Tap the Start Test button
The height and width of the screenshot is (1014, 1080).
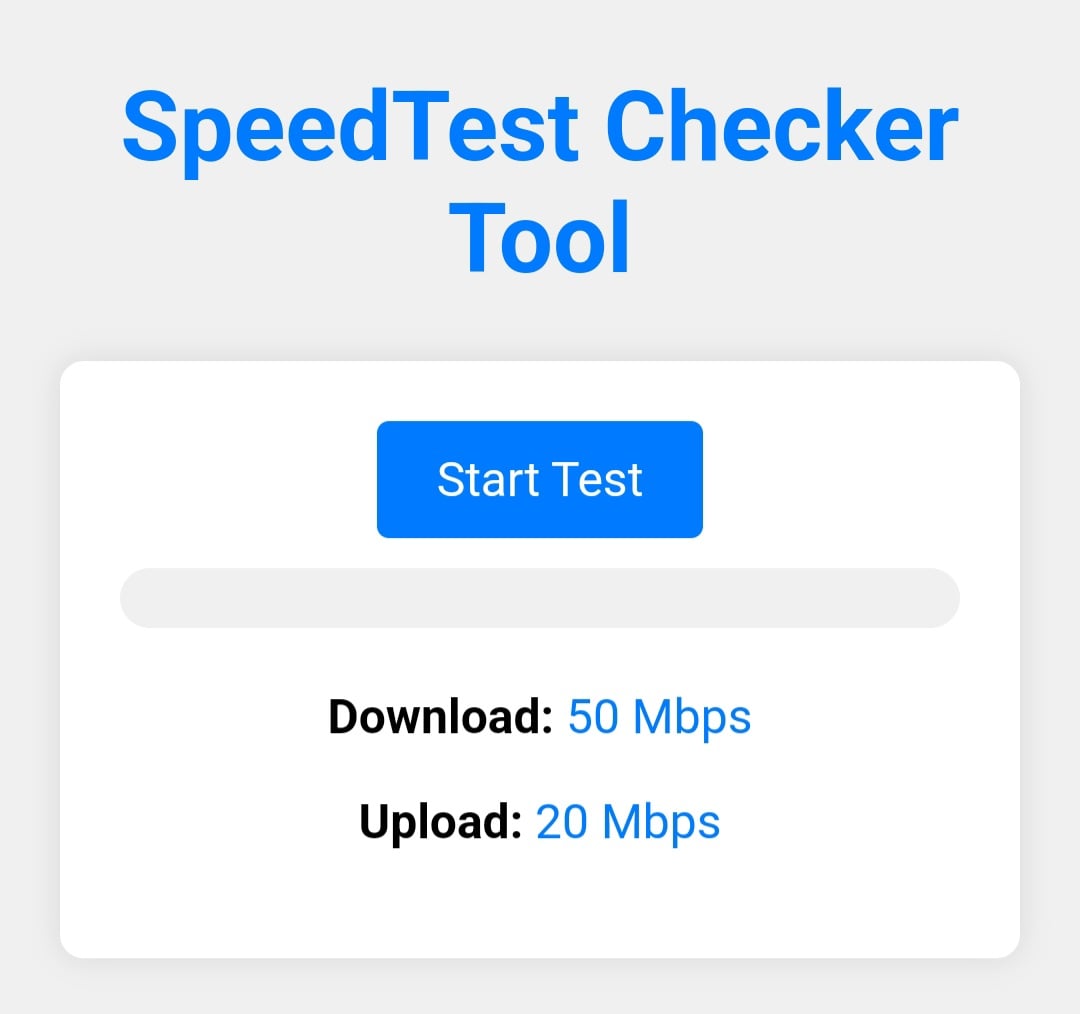coord(539,479)
